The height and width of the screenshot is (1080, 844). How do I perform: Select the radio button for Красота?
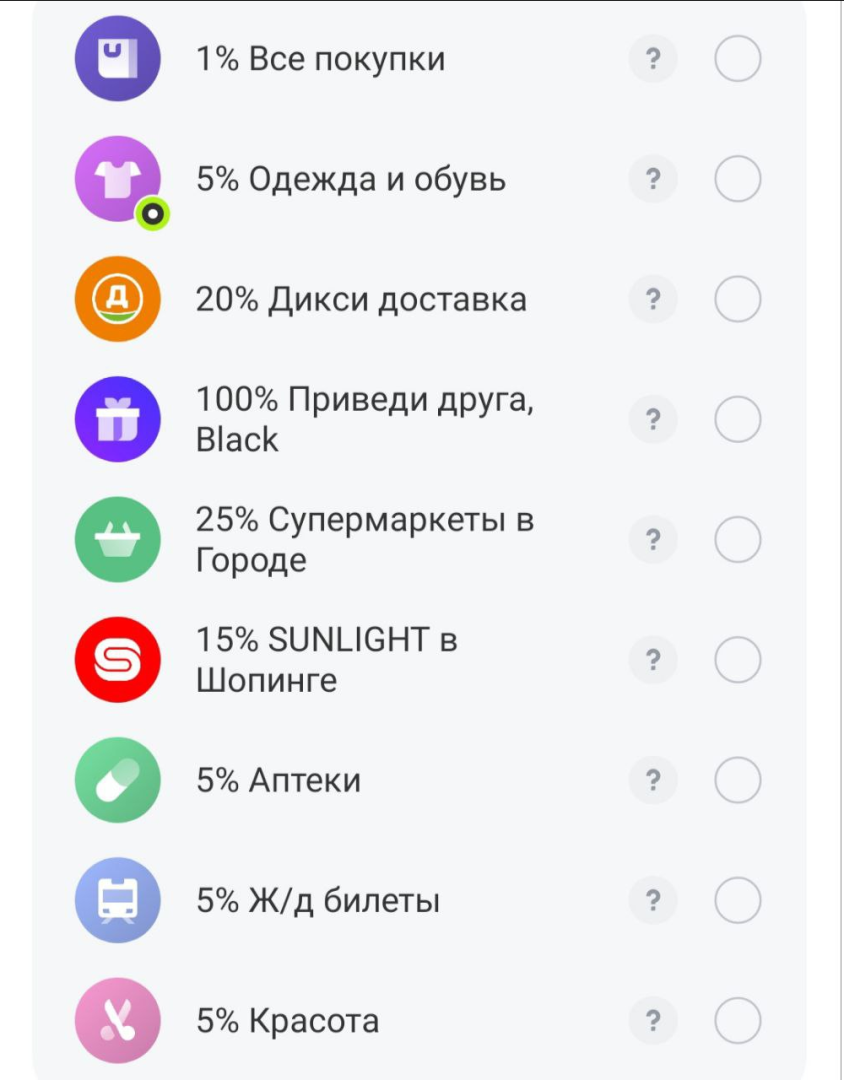(x=737, y=1020)
